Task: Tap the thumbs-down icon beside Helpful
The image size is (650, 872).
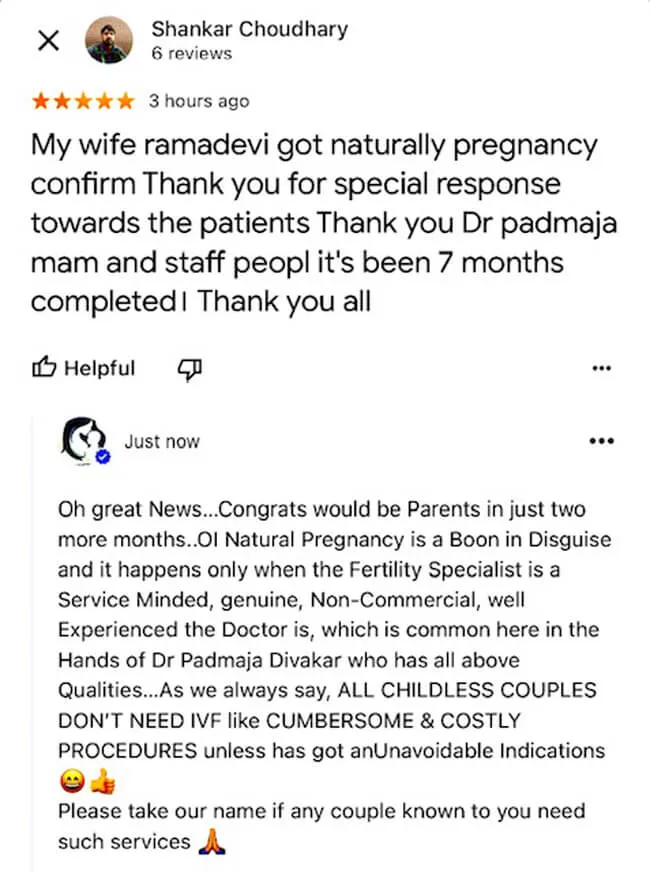Action: 190,369
